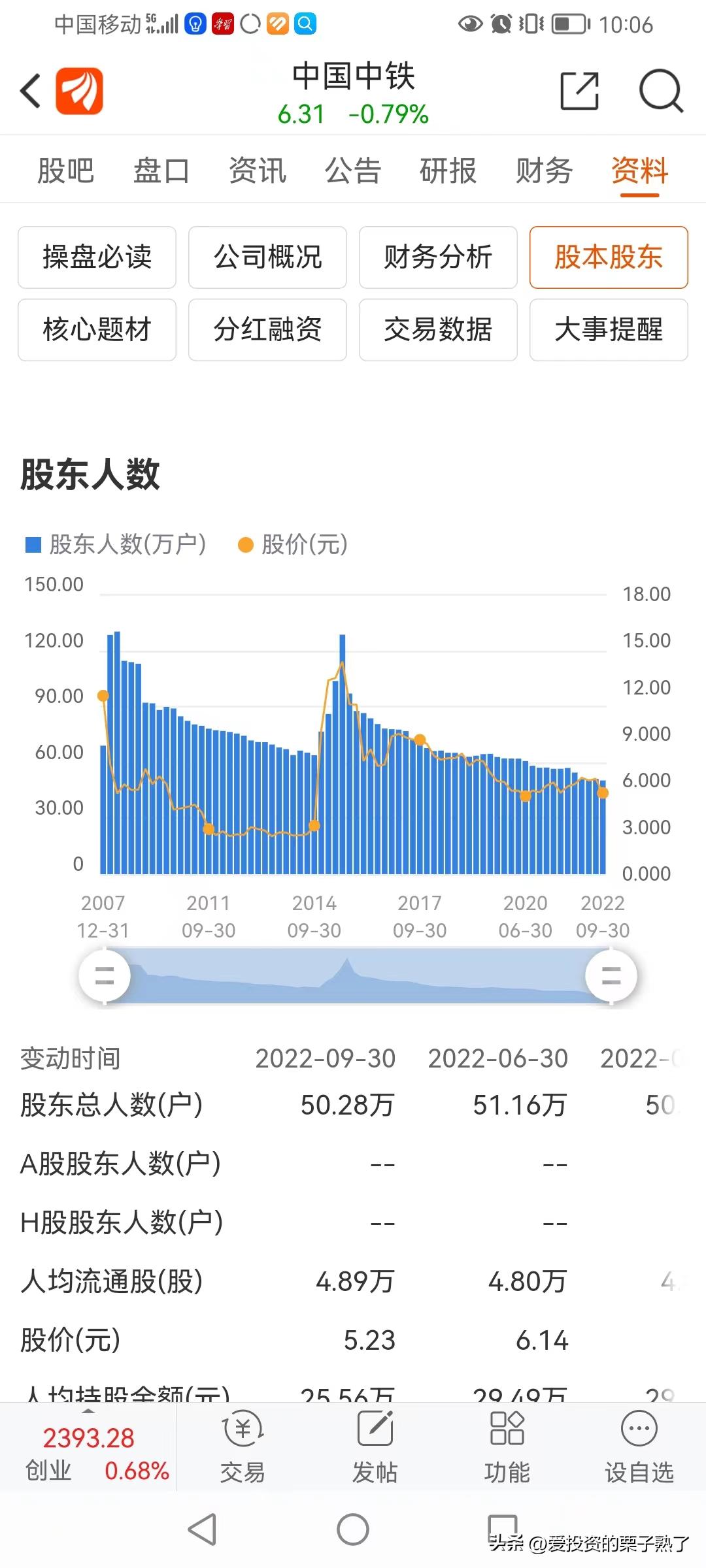Select the 资讯 news tab
The image size is (706, 1568).
tap(258, 170)
